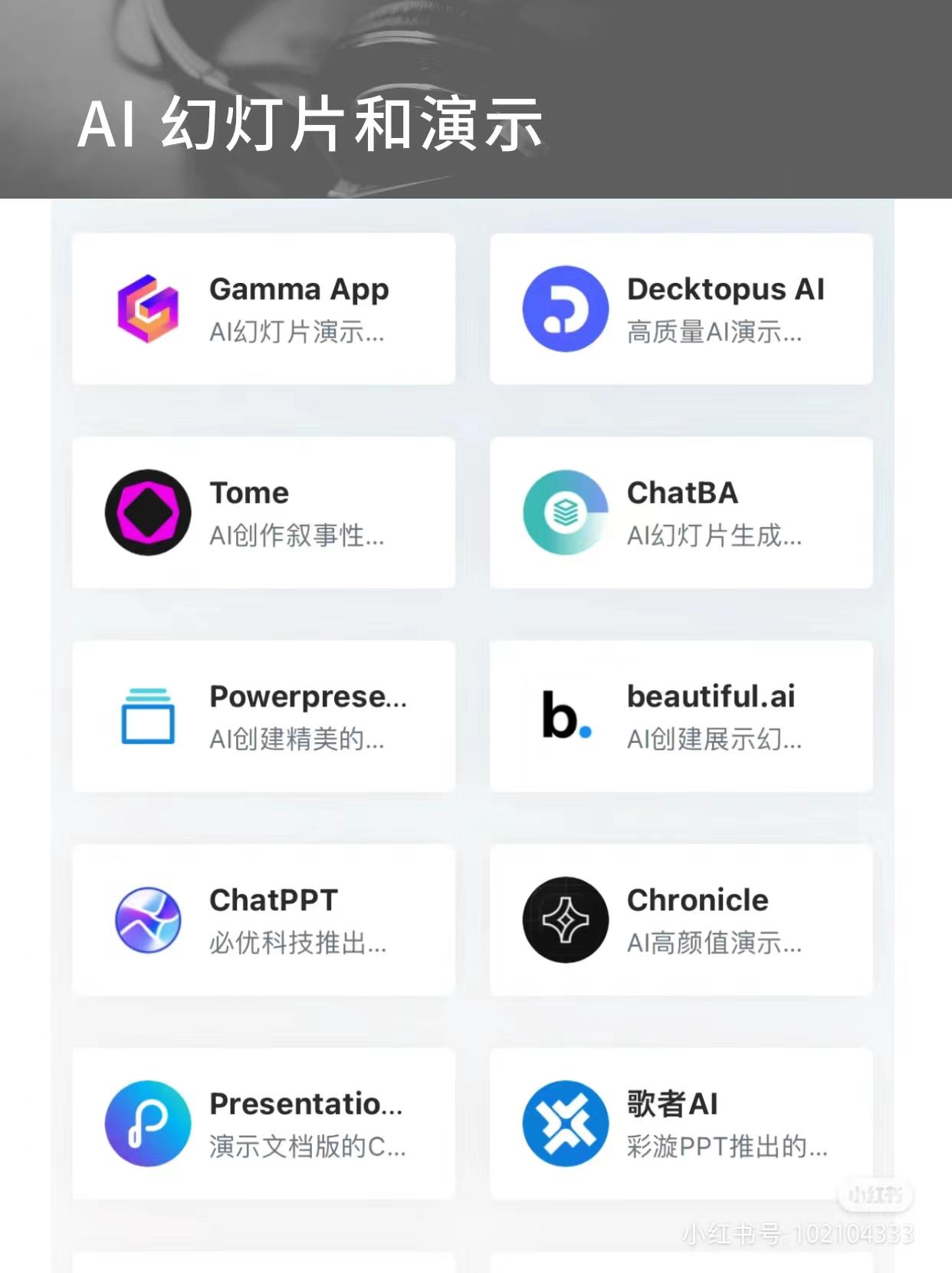
Task: Open the Gamma App card
Action: click(263, 308)
